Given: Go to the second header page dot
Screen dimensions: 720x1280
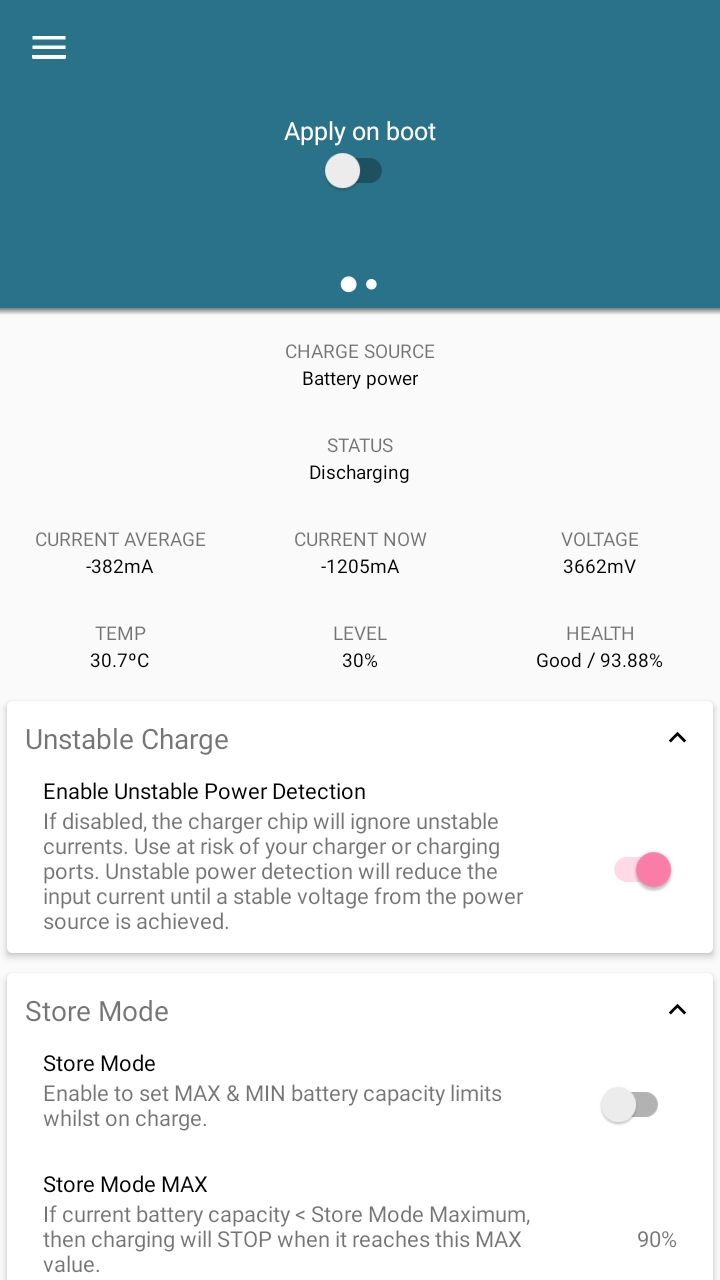Looking at the screenshot, I should coord(372,284).
